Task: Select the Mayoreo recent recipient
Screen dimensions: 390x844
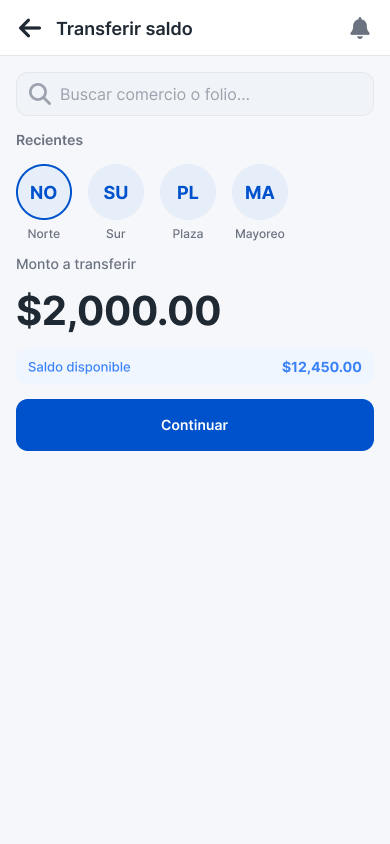Action: [x=260, y=202]
